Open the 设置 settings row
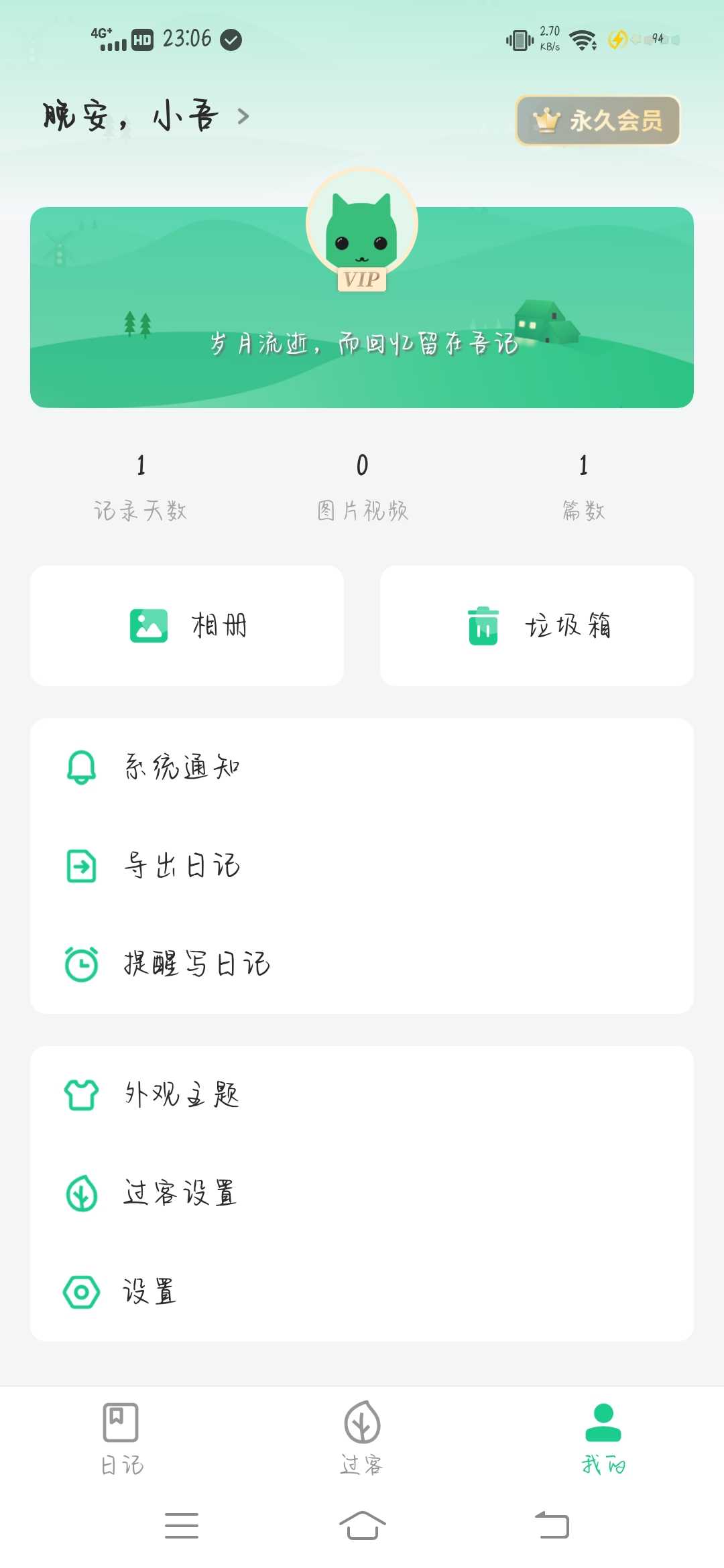Viewport: 724px width, 1568px height. pyautogui.click(x=362, y=1291)
